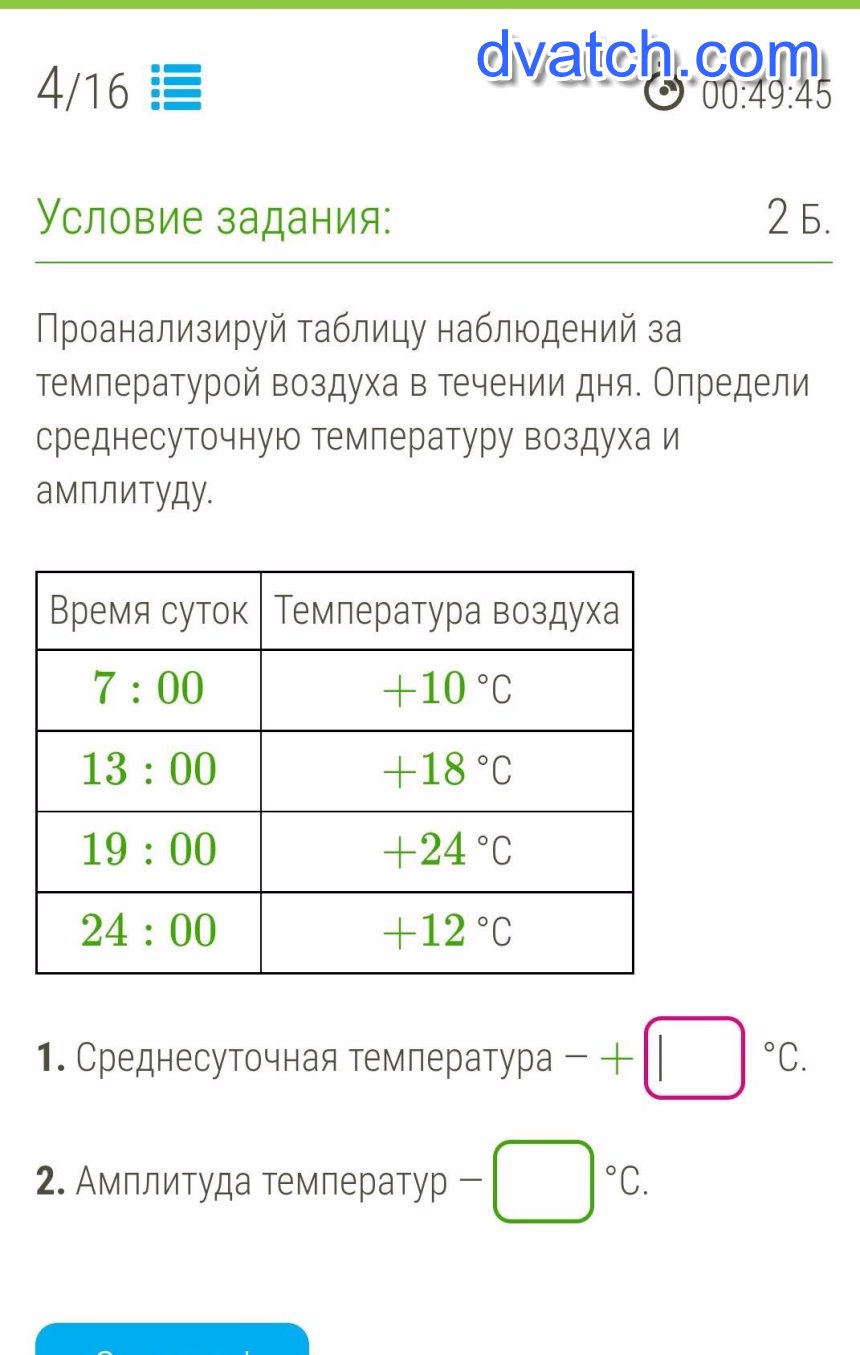This screenshot has height=1355, width=860.
Task: Tap the average daily temperature input field
Action: pyautogui.click(x=694, y=1058)
